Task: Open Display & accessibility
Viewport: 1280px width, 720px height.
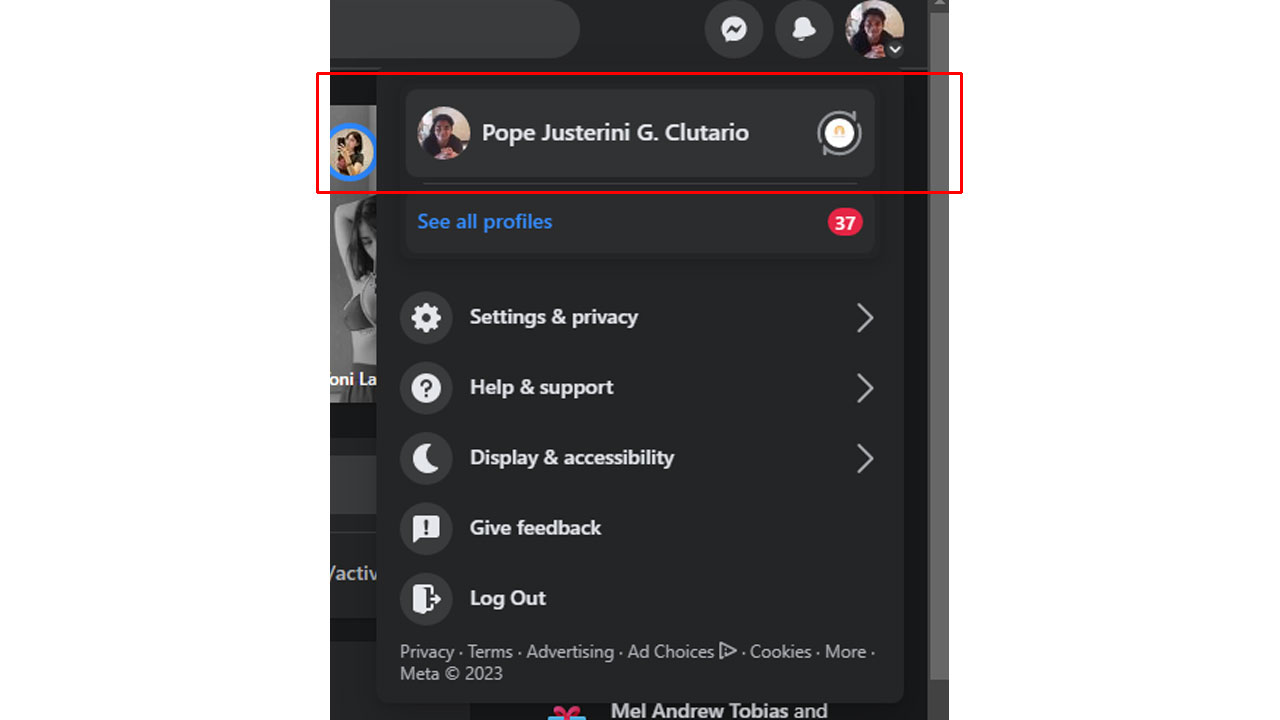Action: tap(571, 458)
